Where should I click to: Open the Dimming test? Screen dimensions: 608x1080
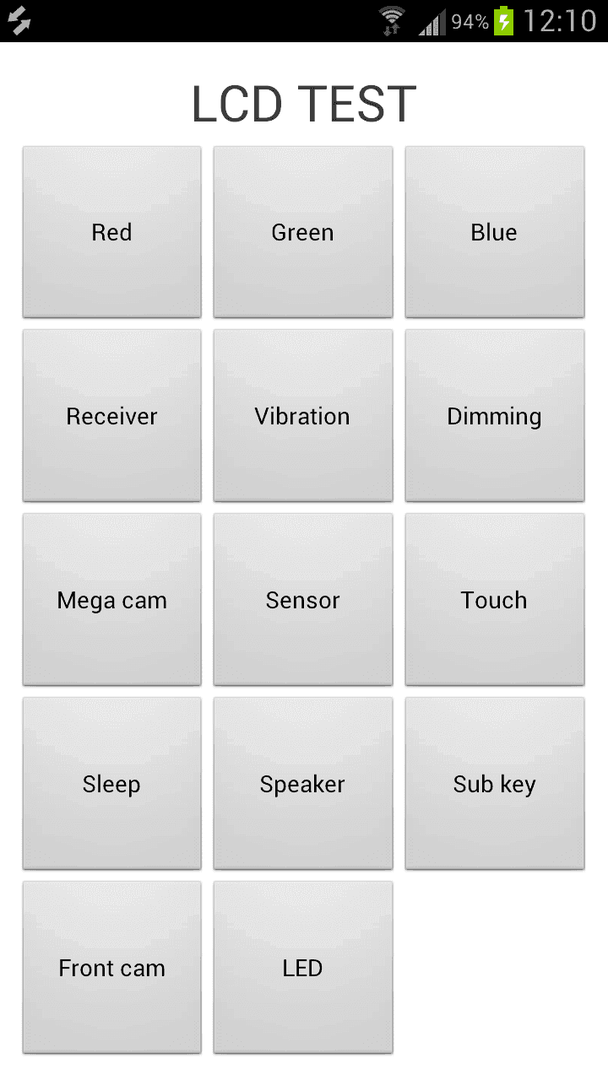coord(494,416)
